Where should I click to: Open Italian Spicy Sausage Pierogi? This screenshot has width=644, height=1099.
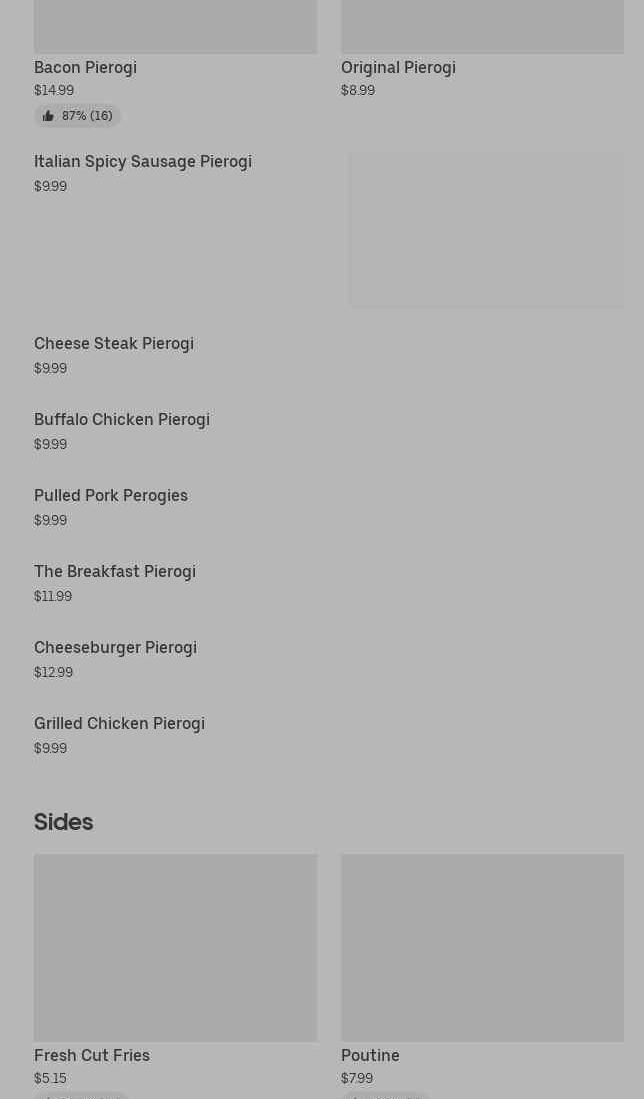tap(143, 161)
